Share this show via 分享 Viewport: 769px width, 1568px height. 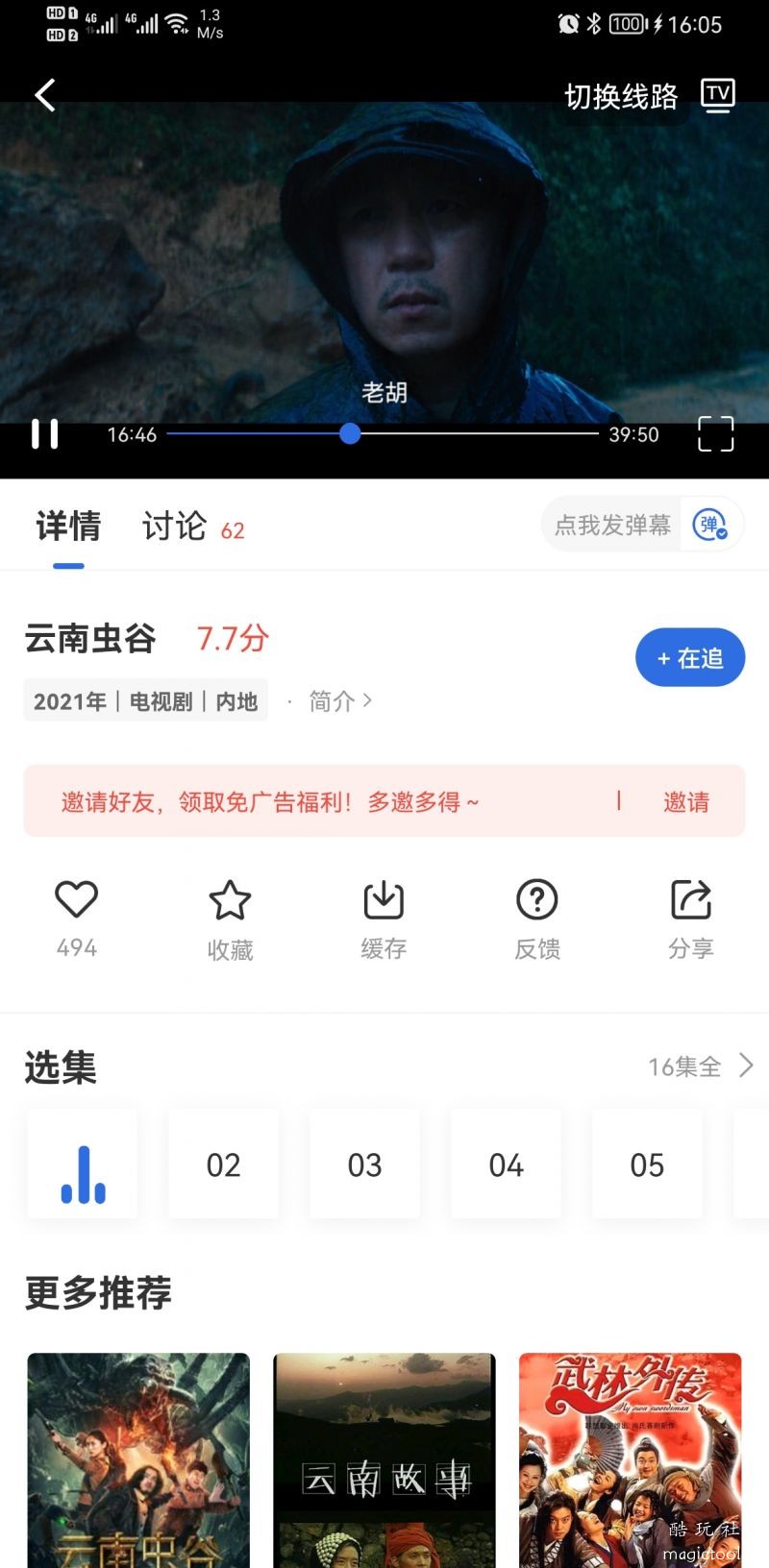[x=690, y=919]
